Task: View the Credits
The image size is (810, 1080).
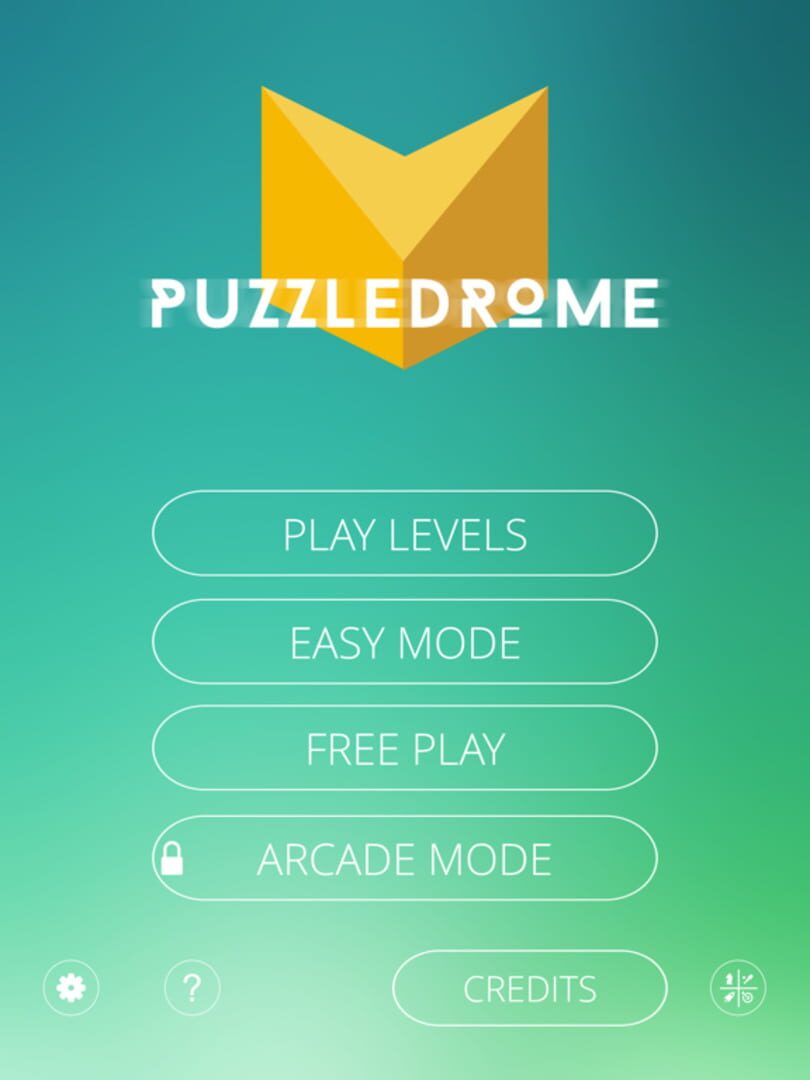Action: point(529,988)
